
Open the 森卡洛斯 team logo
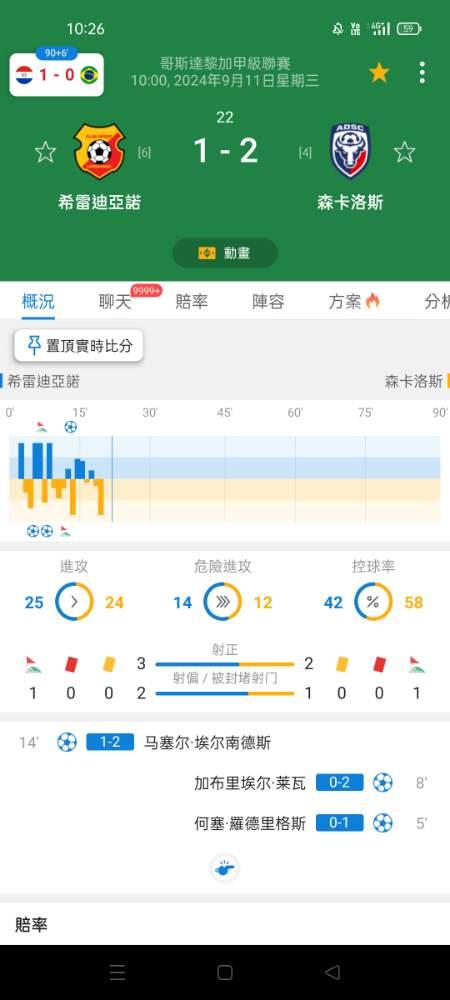(350, 151)
